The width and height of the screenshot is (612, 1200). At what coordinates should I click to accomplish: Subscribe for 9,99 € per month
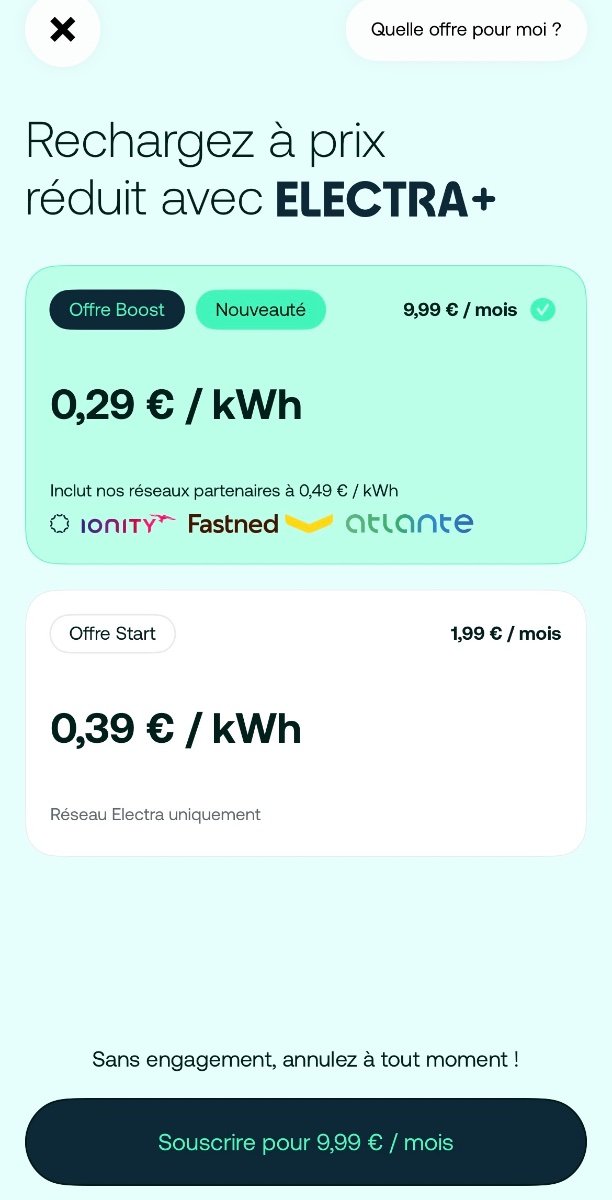tap(305, 1142)
